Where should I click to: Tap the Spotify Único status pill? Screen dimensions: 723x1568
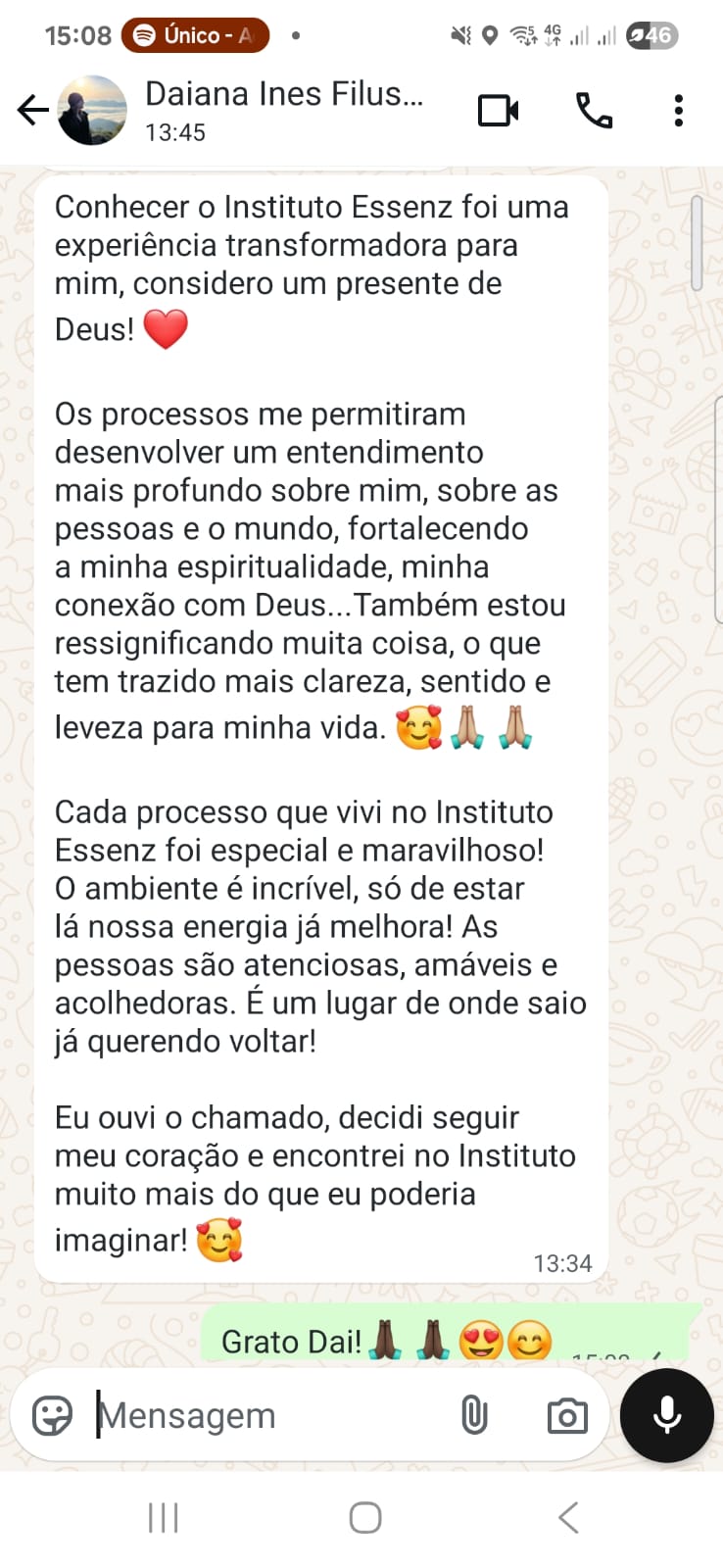point(195,35)
